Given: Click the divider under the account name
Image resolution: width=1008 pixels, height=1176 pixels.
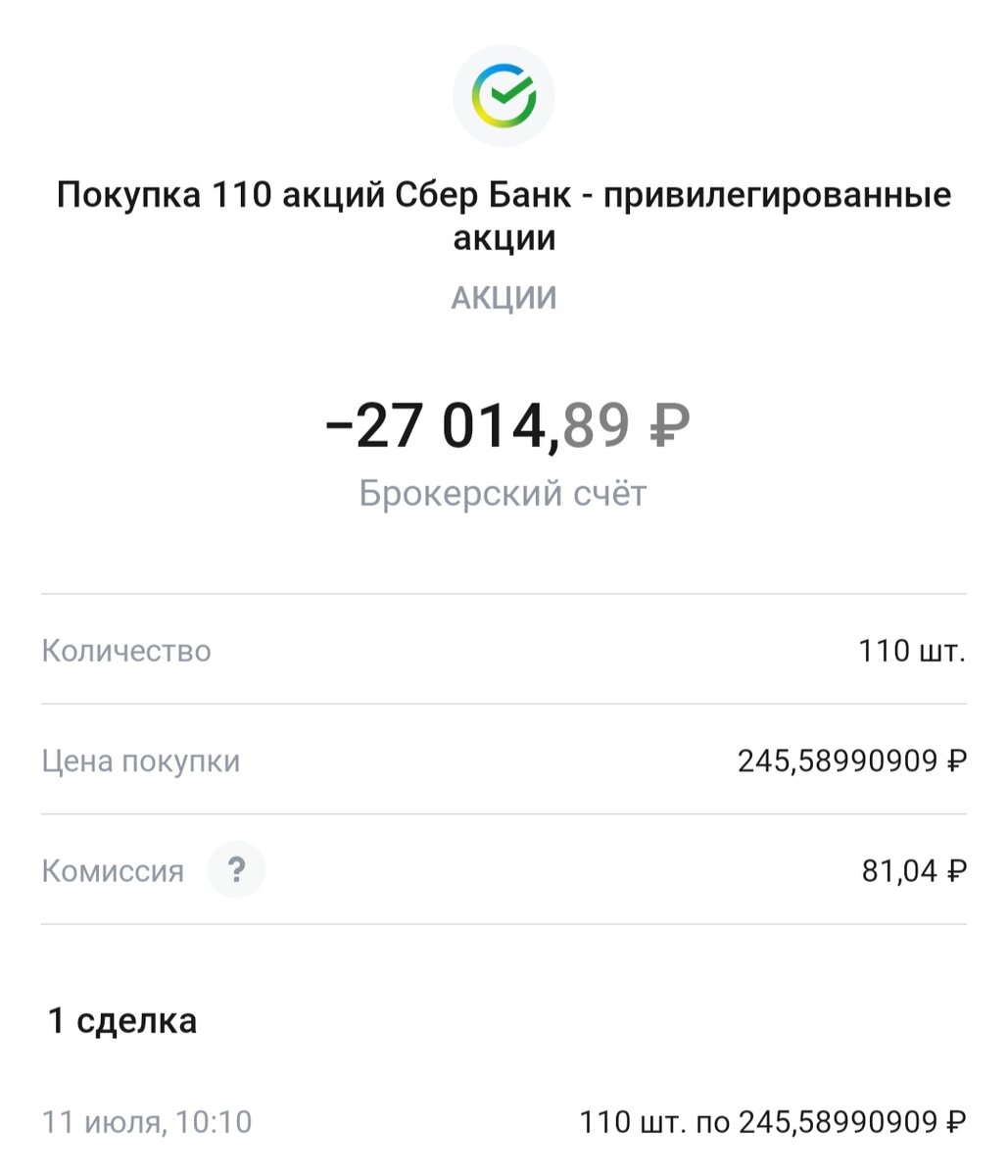Looking at the screenshot, I should [504, 590].
